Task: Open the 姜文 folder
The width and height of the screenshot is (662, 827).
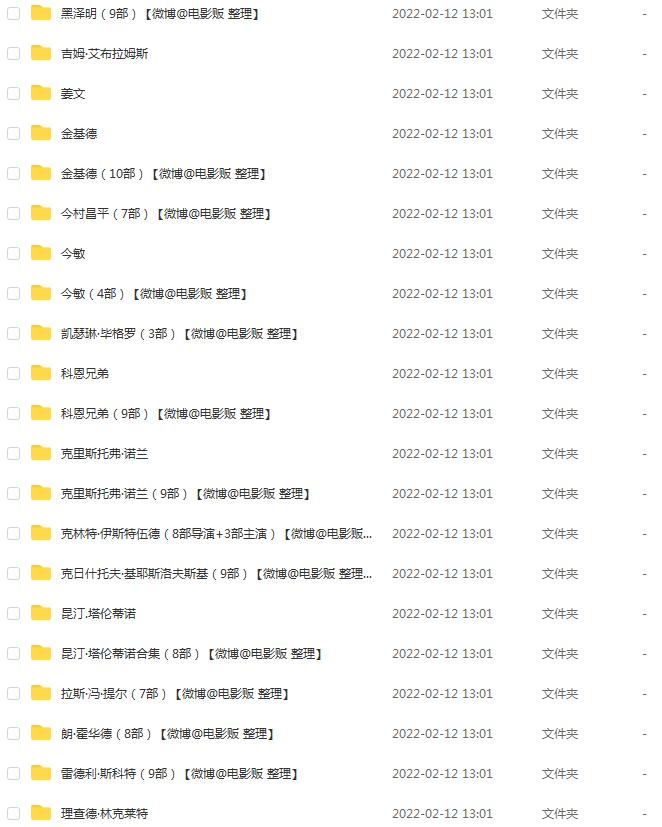Action: coord(73,94)
